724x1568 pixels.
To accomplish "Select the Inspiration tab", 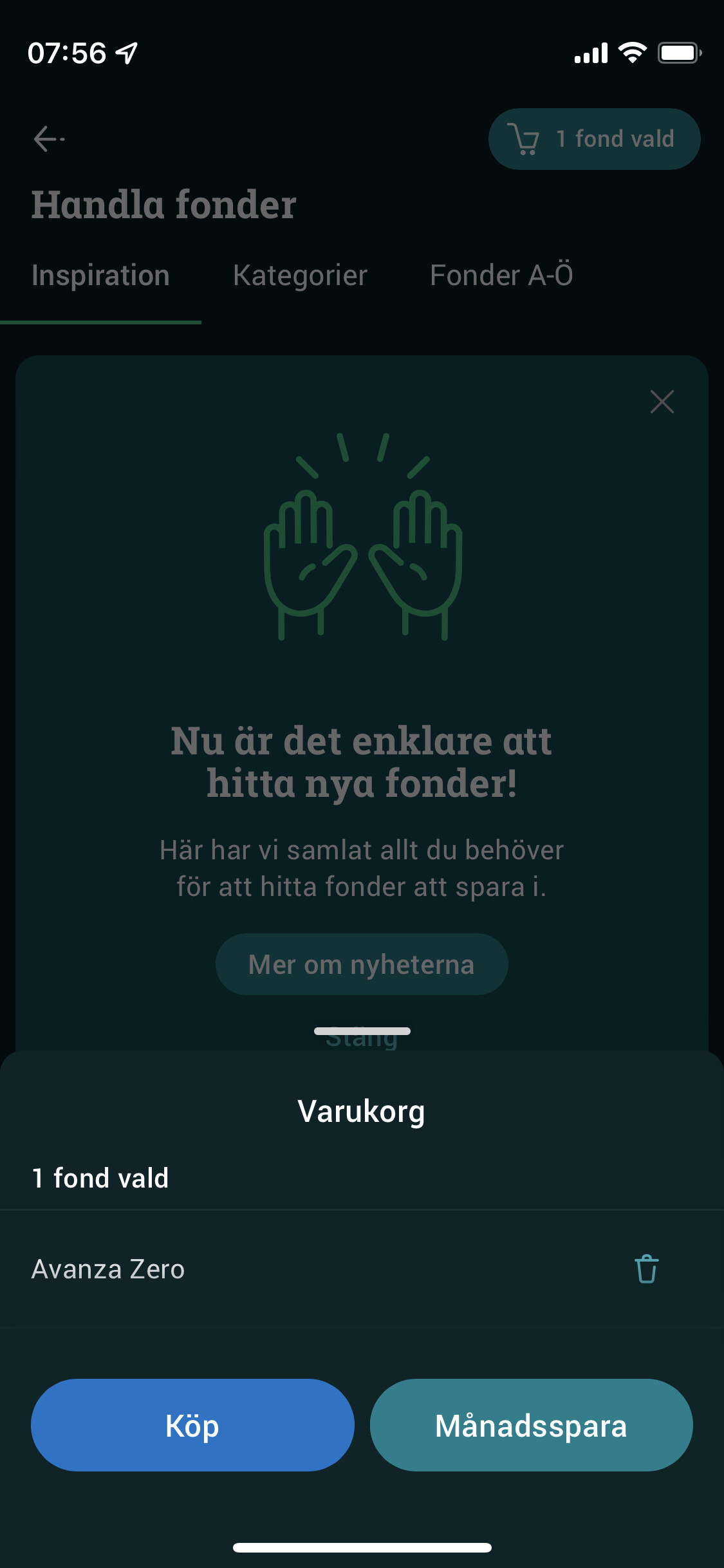I will pyautogui.click(x=100, y=275).
